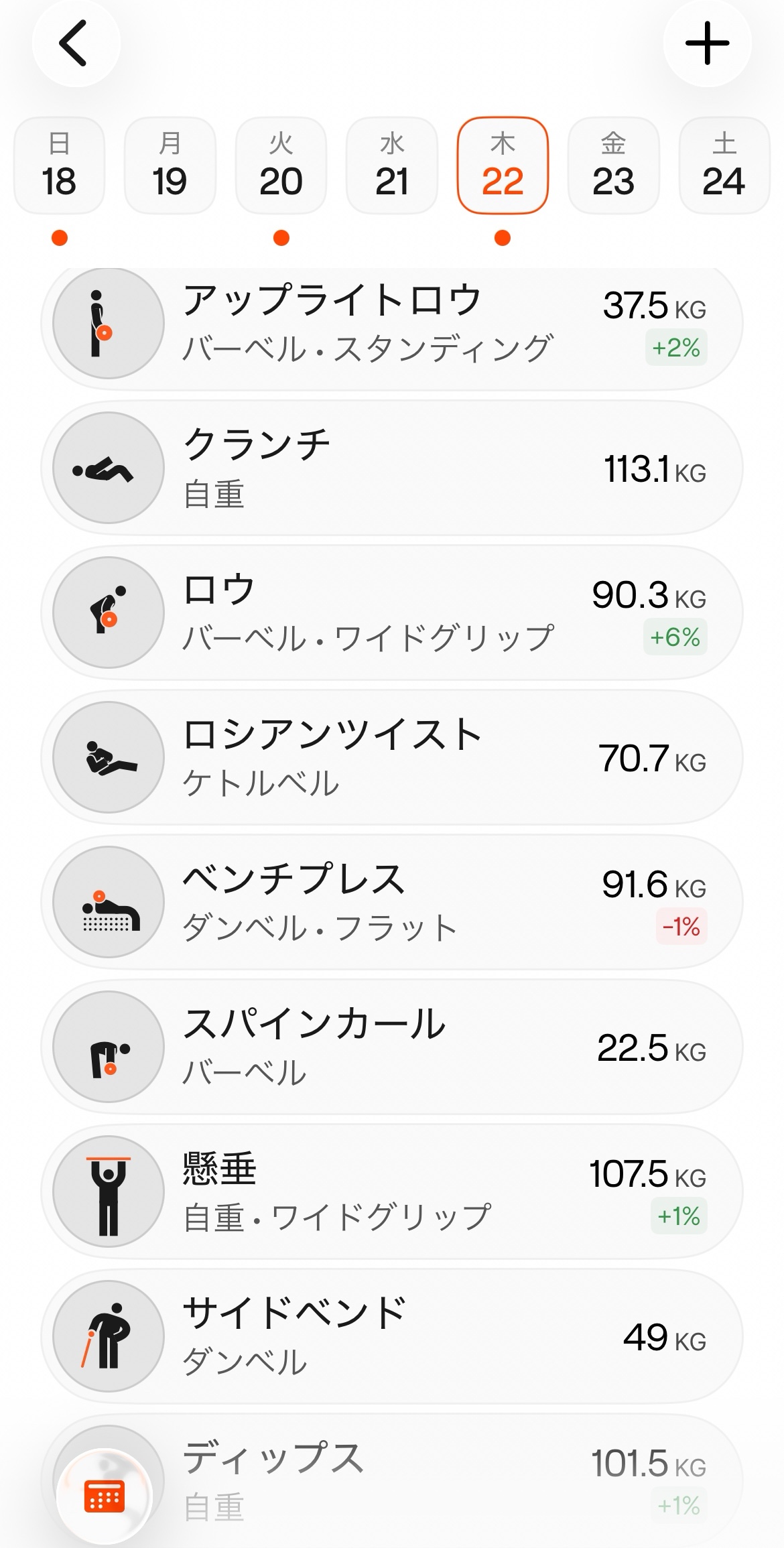
Task: Open the ベンチプレス dumbbell entry
Action: tap(392, 902)
